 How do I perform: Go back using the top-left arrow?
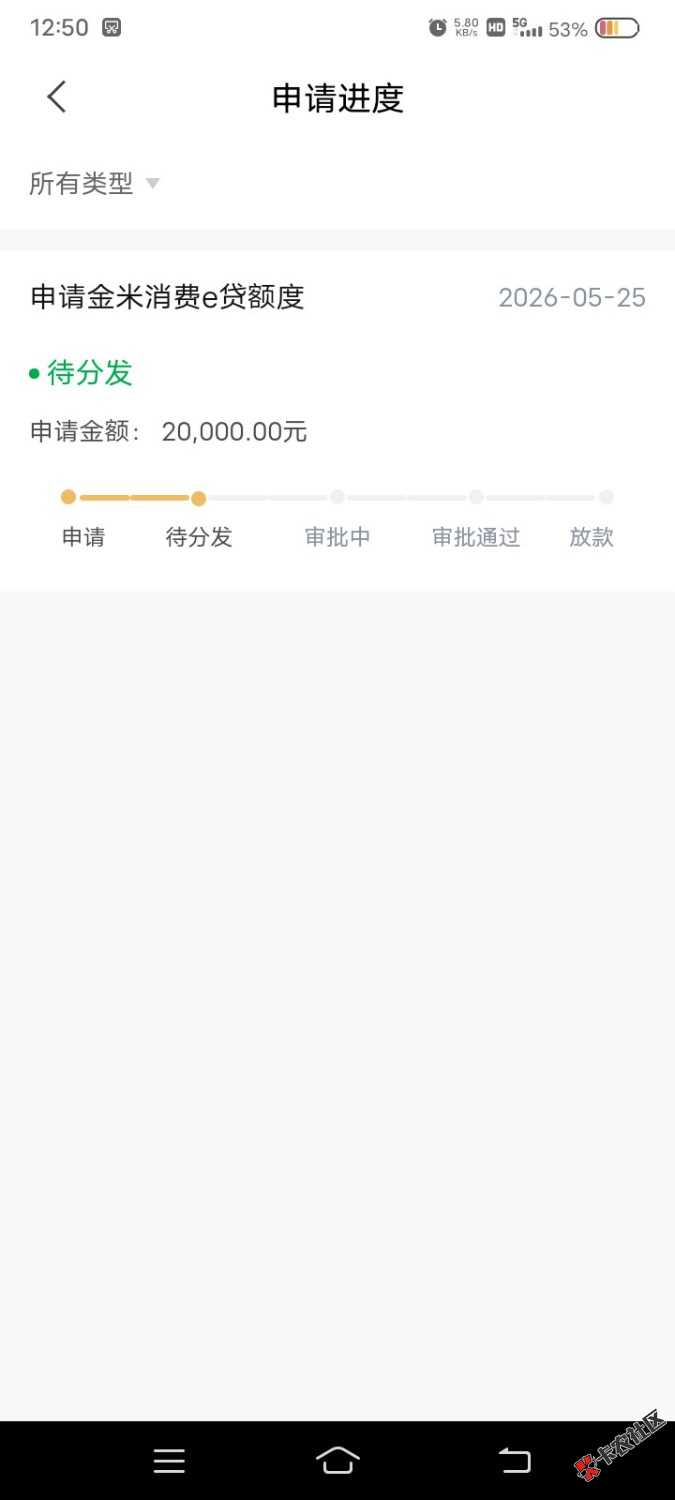[x=57, y=97]
